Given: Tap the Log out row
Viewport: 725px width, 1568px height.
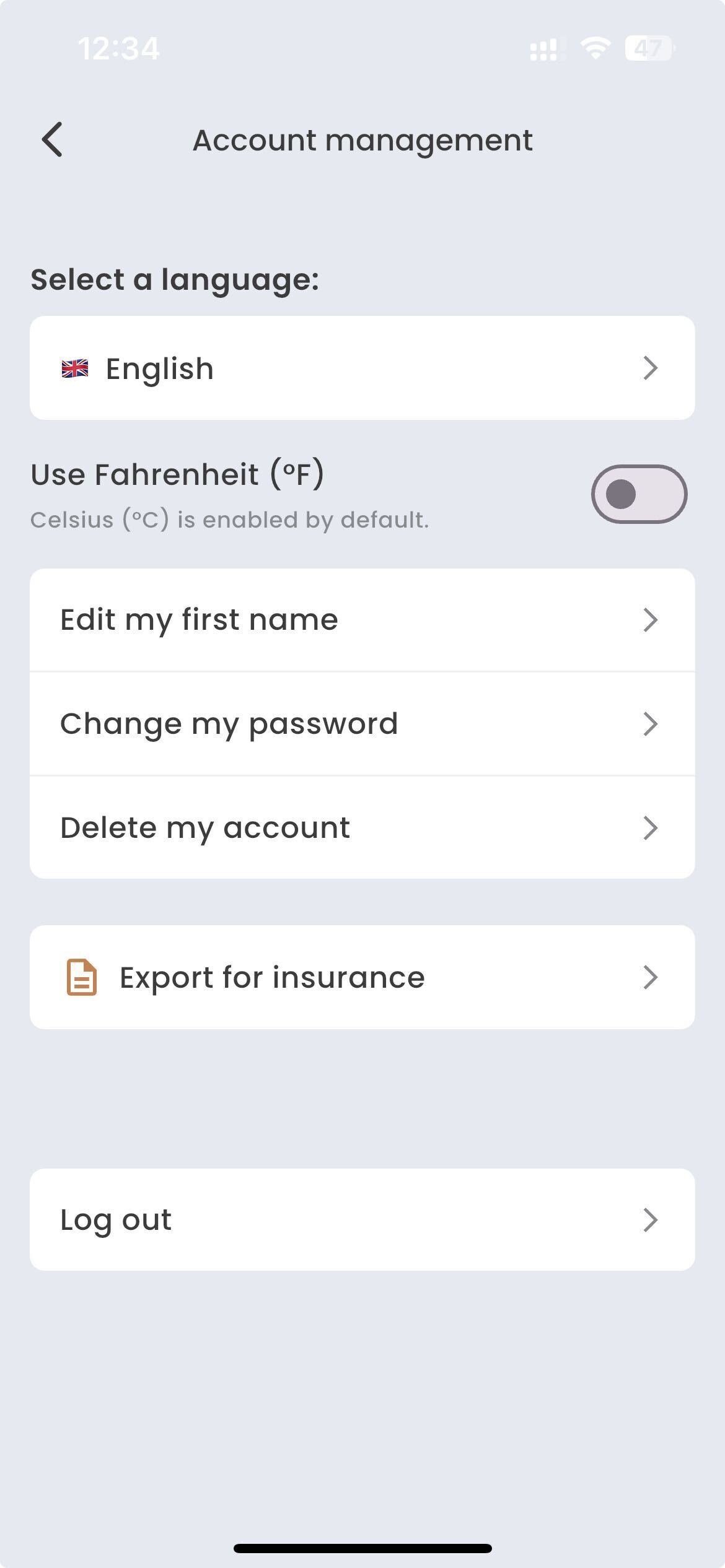Looking at the screenshot, I should [x=362, y=1219].
